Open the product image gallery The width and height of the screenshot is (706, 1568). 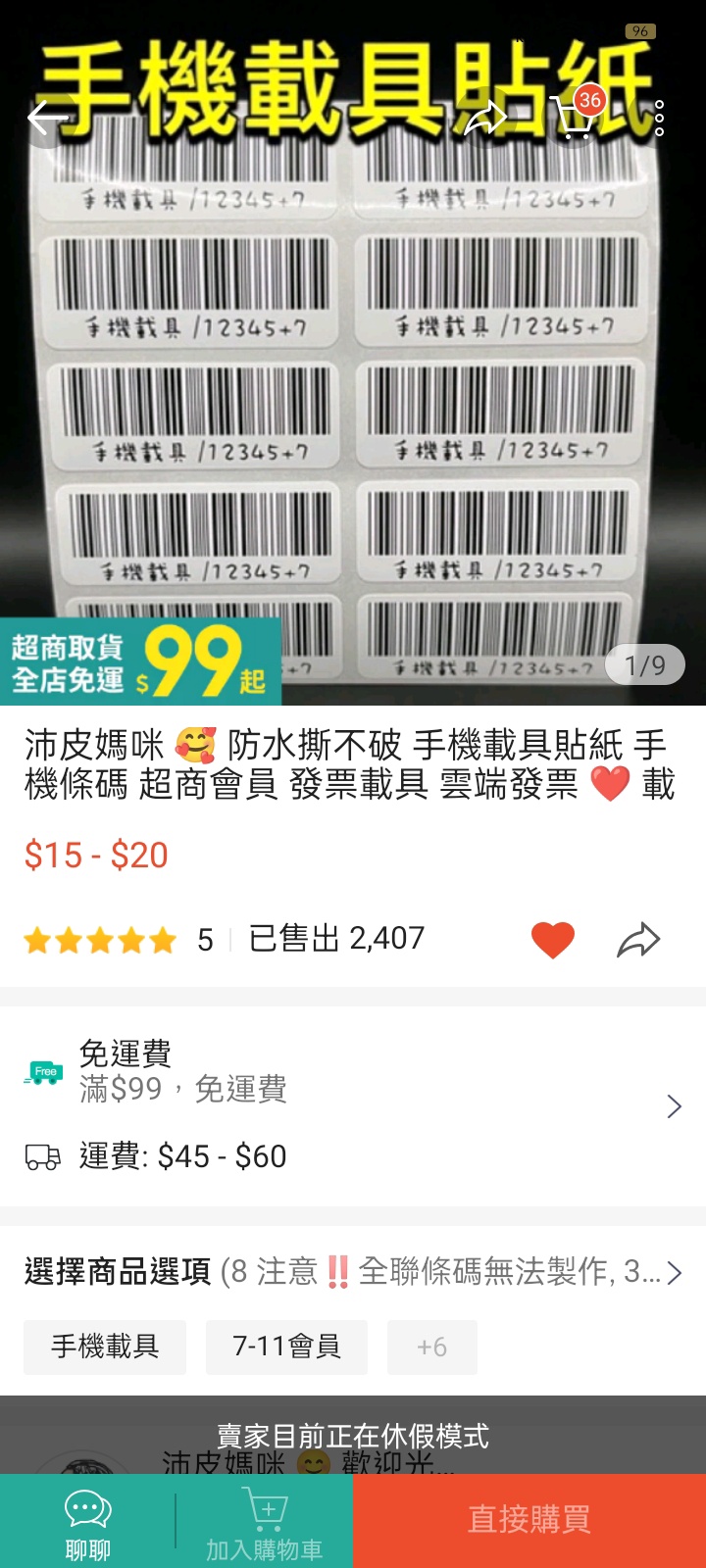pos(353,392)
